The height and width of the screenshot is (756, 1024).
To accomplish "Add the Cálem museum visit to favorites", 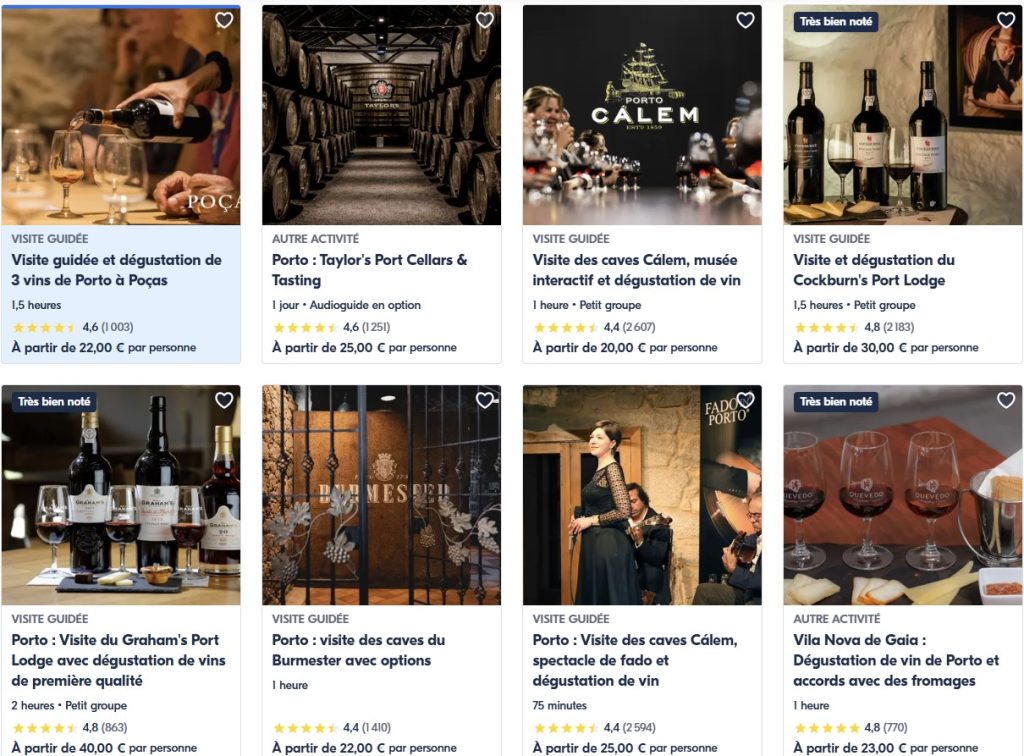I will point(745,20).
